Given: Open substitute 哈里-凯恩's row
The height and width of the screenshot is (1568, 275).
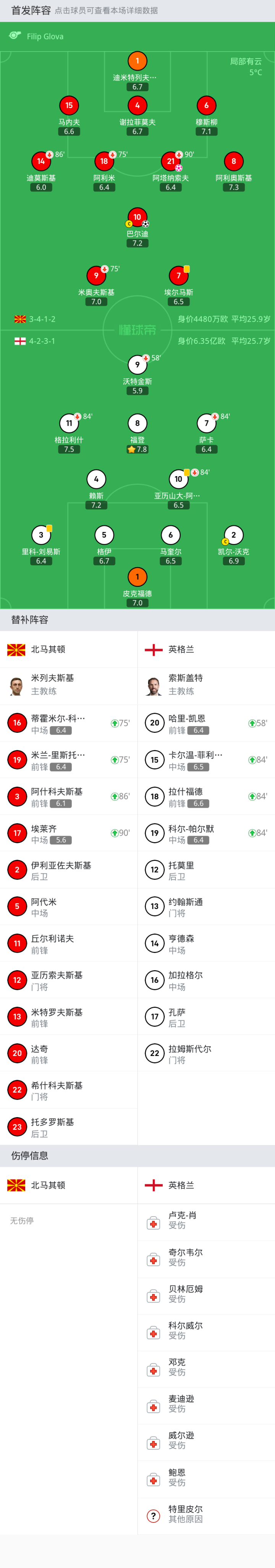Looking at the screenshot, I should [x=206, y=723].
